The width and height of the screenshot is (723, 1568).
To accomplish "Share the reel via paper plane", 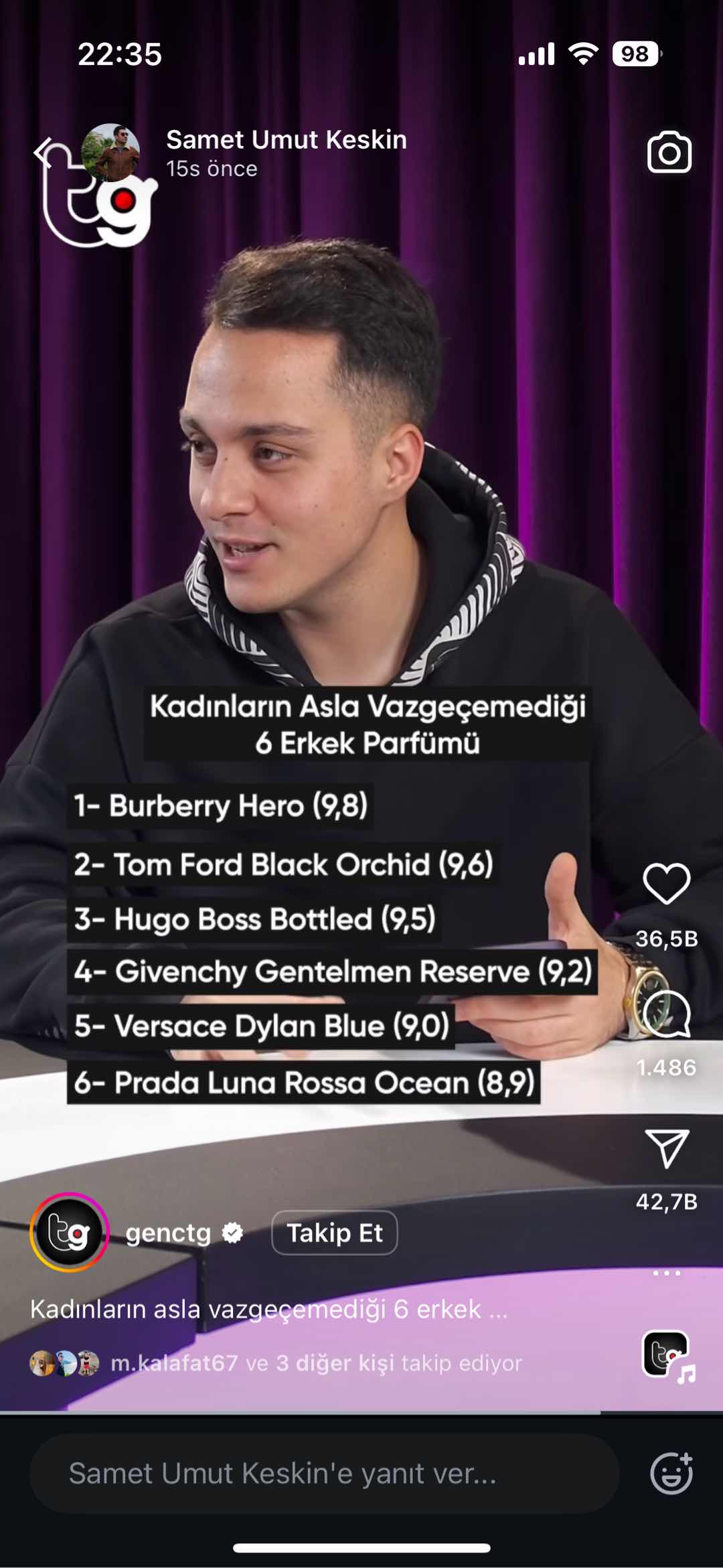I will point(666,1148).
